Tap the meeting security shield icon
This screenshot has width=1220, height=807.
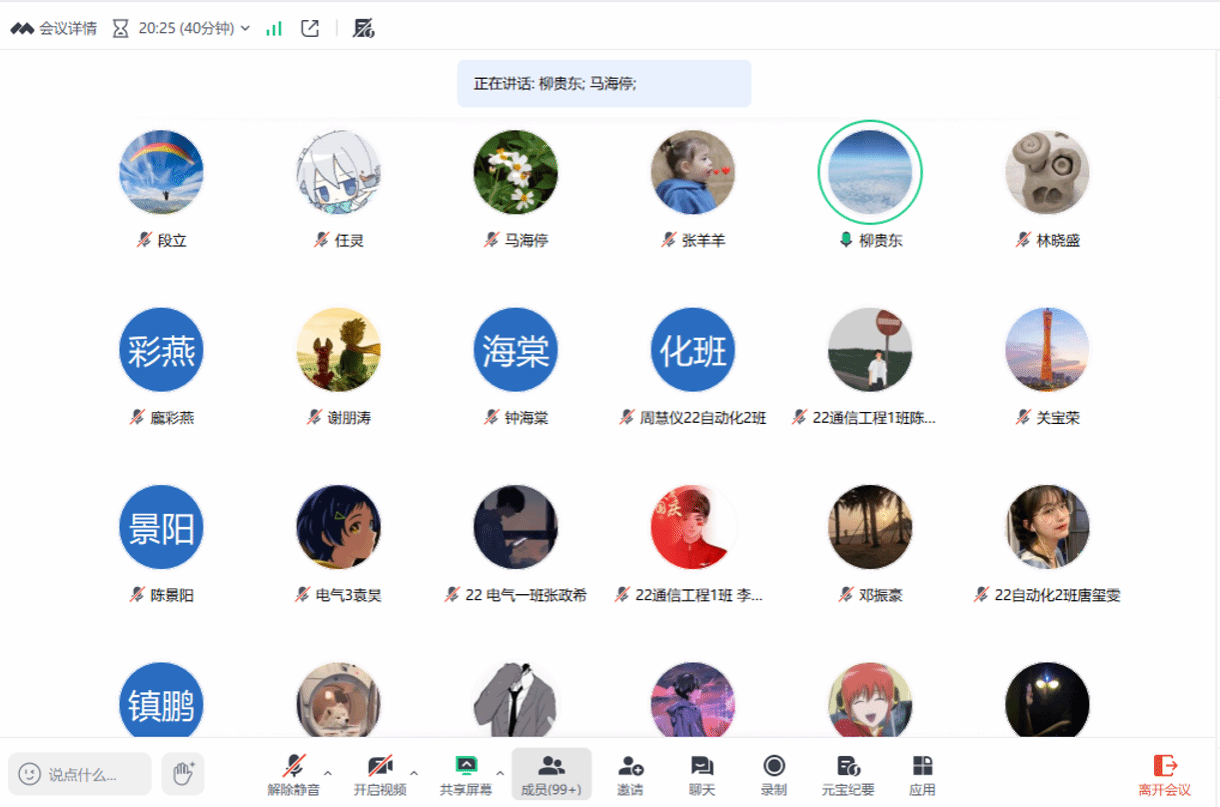tap(364, 28)
